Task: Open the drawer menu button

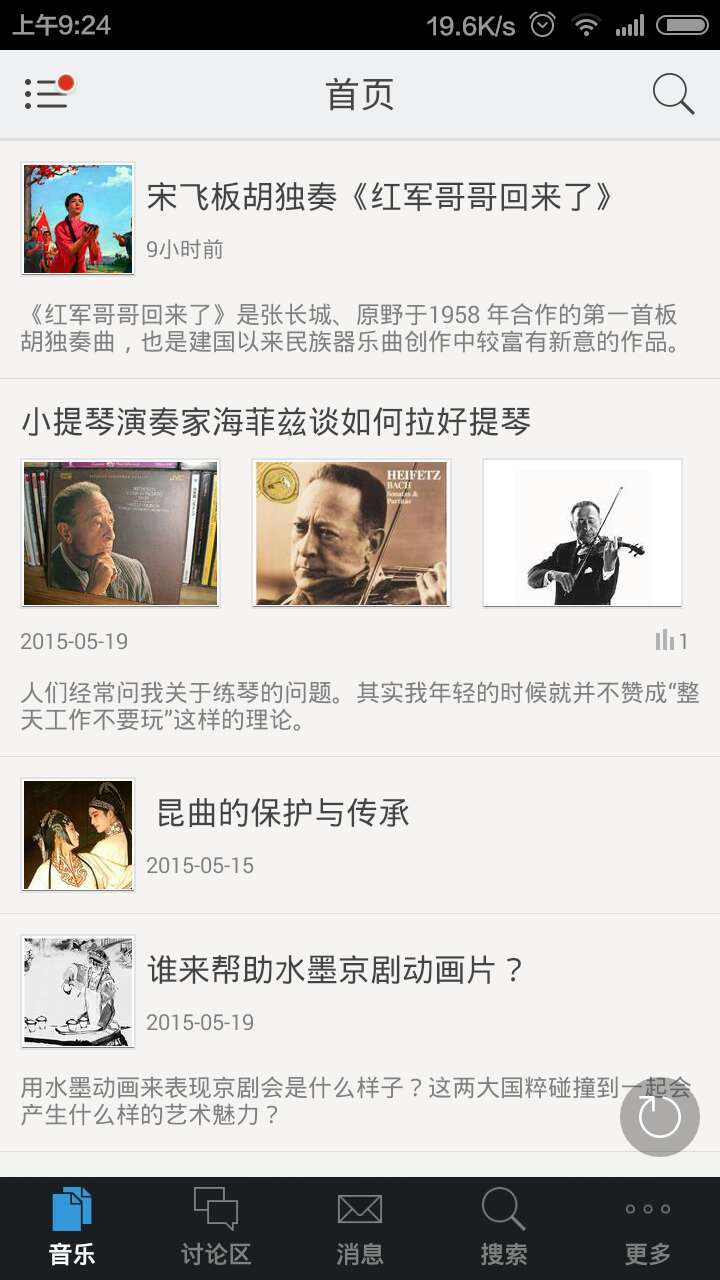Action: (48, 94)
